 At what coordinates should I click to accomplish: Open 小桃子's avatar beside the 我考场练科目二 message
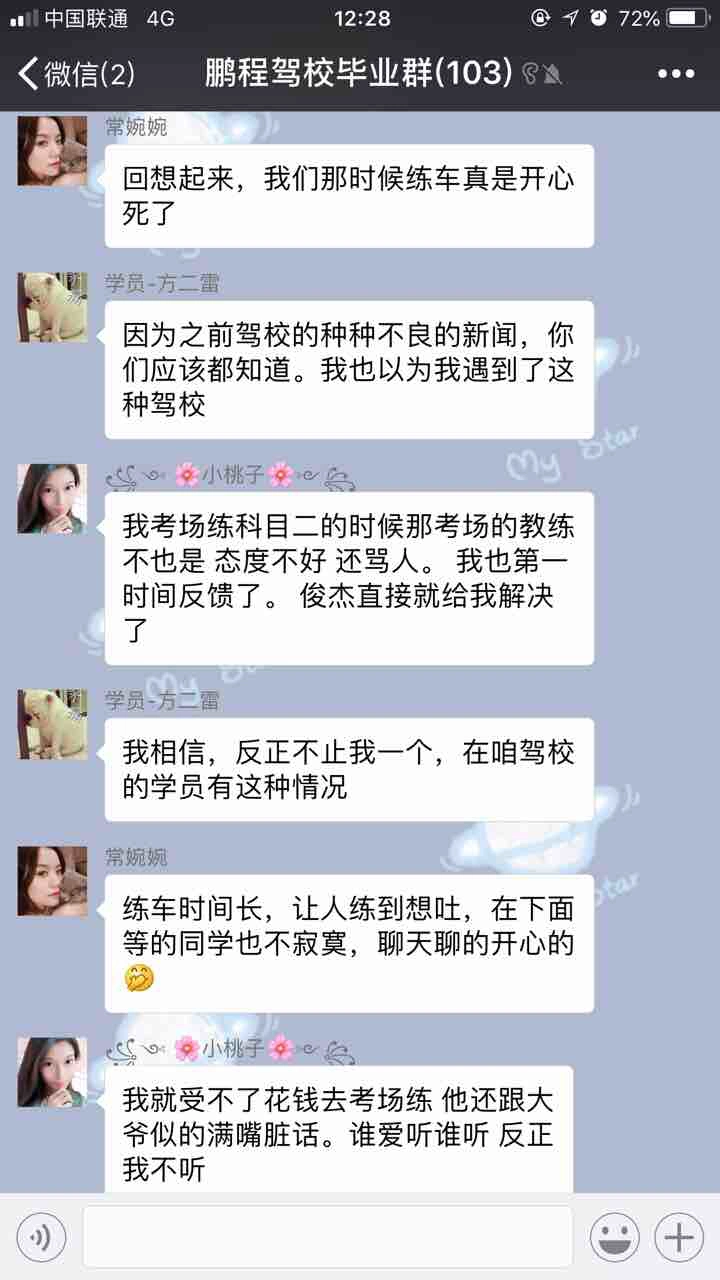52,498
